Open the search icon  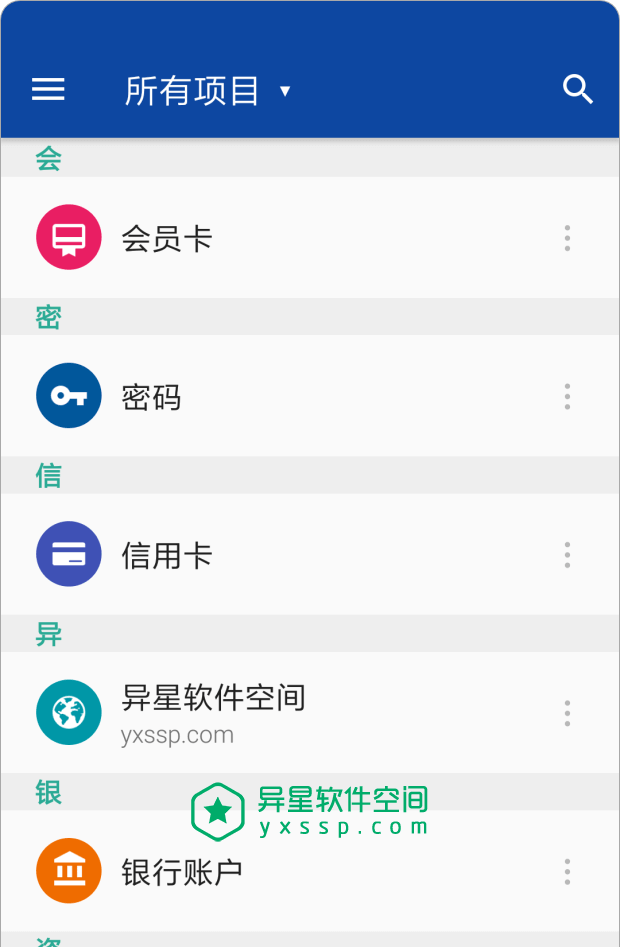click(578, 90)
